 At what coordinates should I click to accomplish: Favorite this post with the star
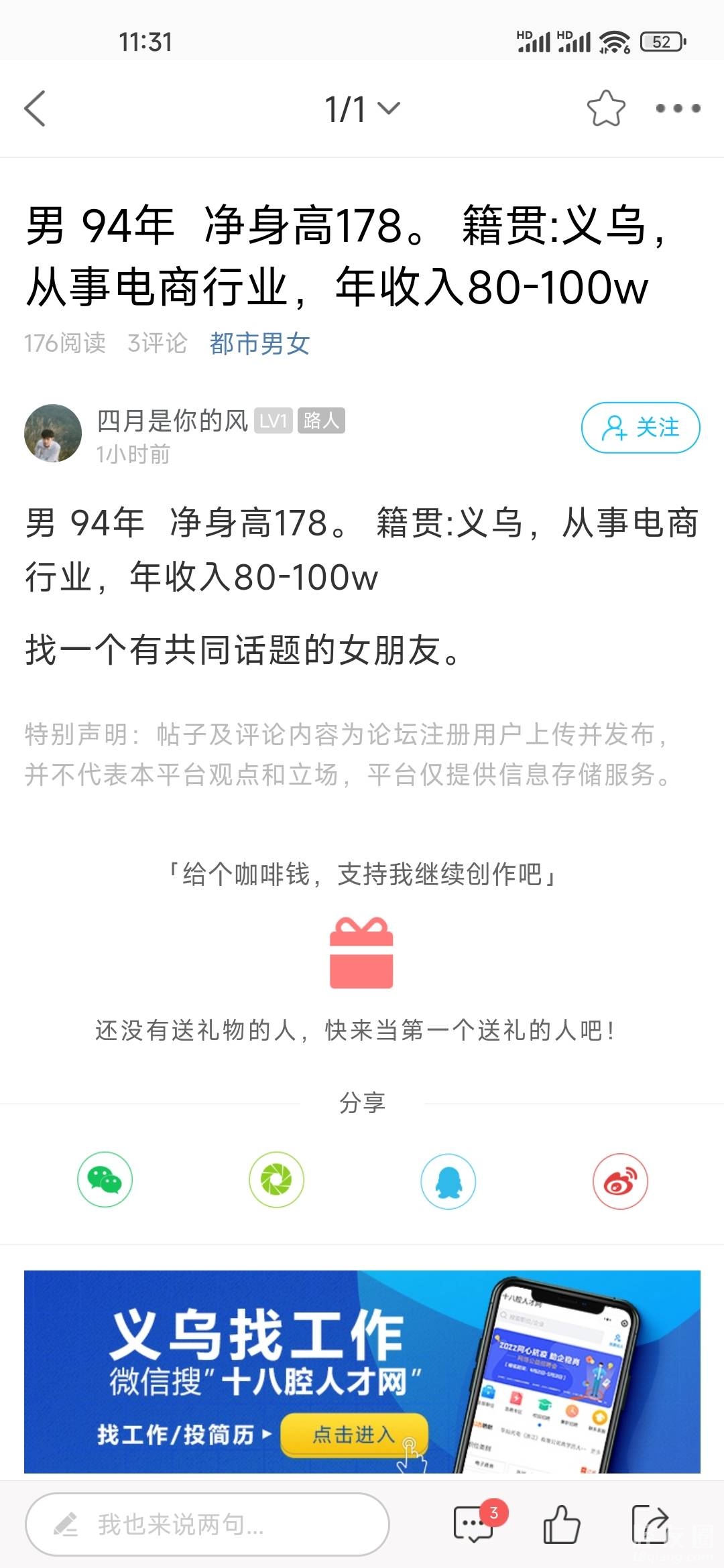coord(606,109)
